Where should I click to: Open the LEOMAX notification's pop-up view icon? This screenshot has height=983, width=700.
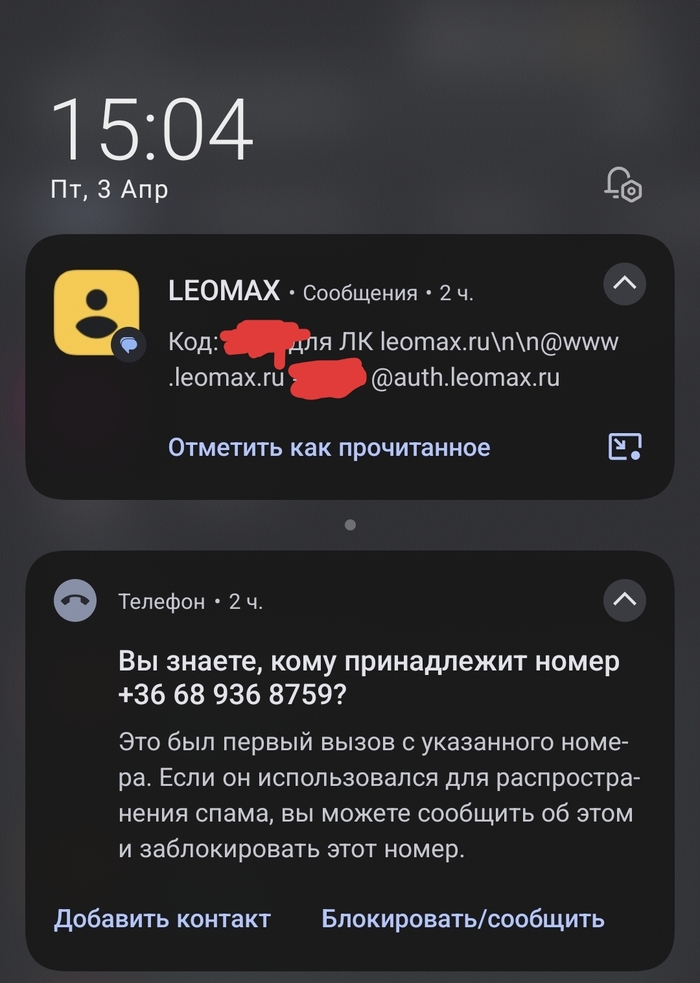tap(625, 446)
